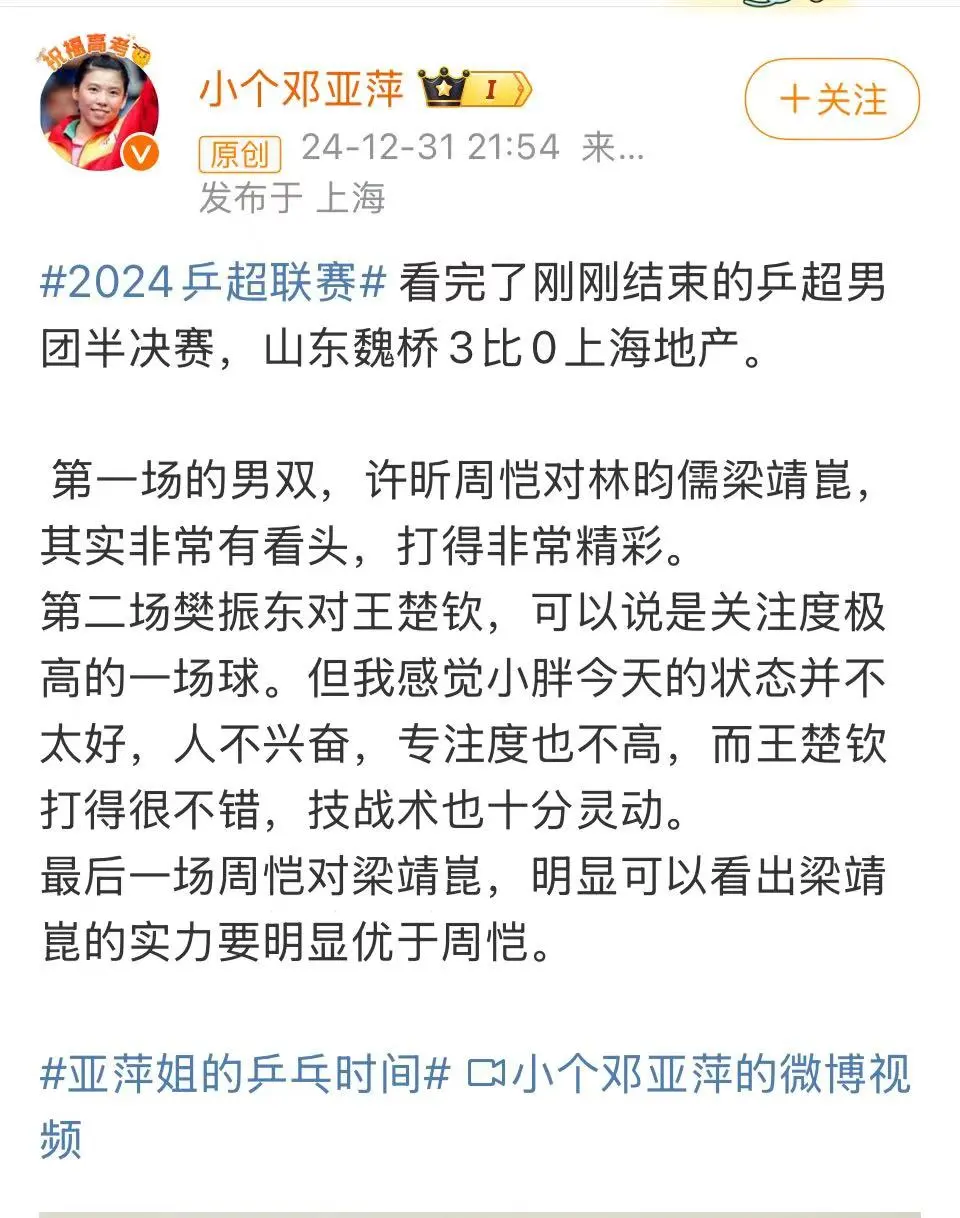Follow 小个邓亚萍 with the 关注 button
Image resolution: width=960 pixels, height=1218 pixels.
(x=831, y=99)
